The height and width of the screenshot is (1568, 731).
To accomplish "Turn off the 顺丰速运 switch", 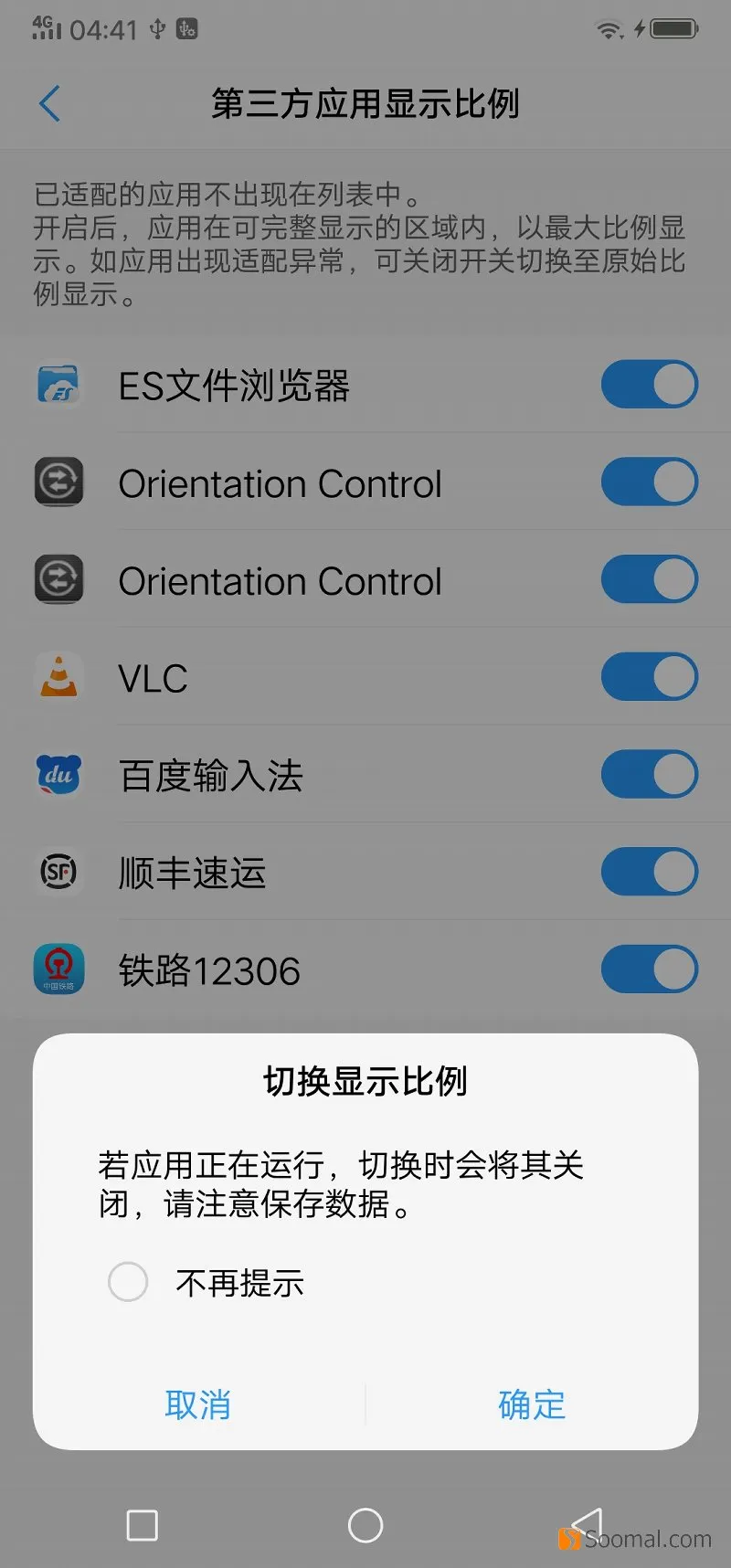I will click(x=650, y=872).
